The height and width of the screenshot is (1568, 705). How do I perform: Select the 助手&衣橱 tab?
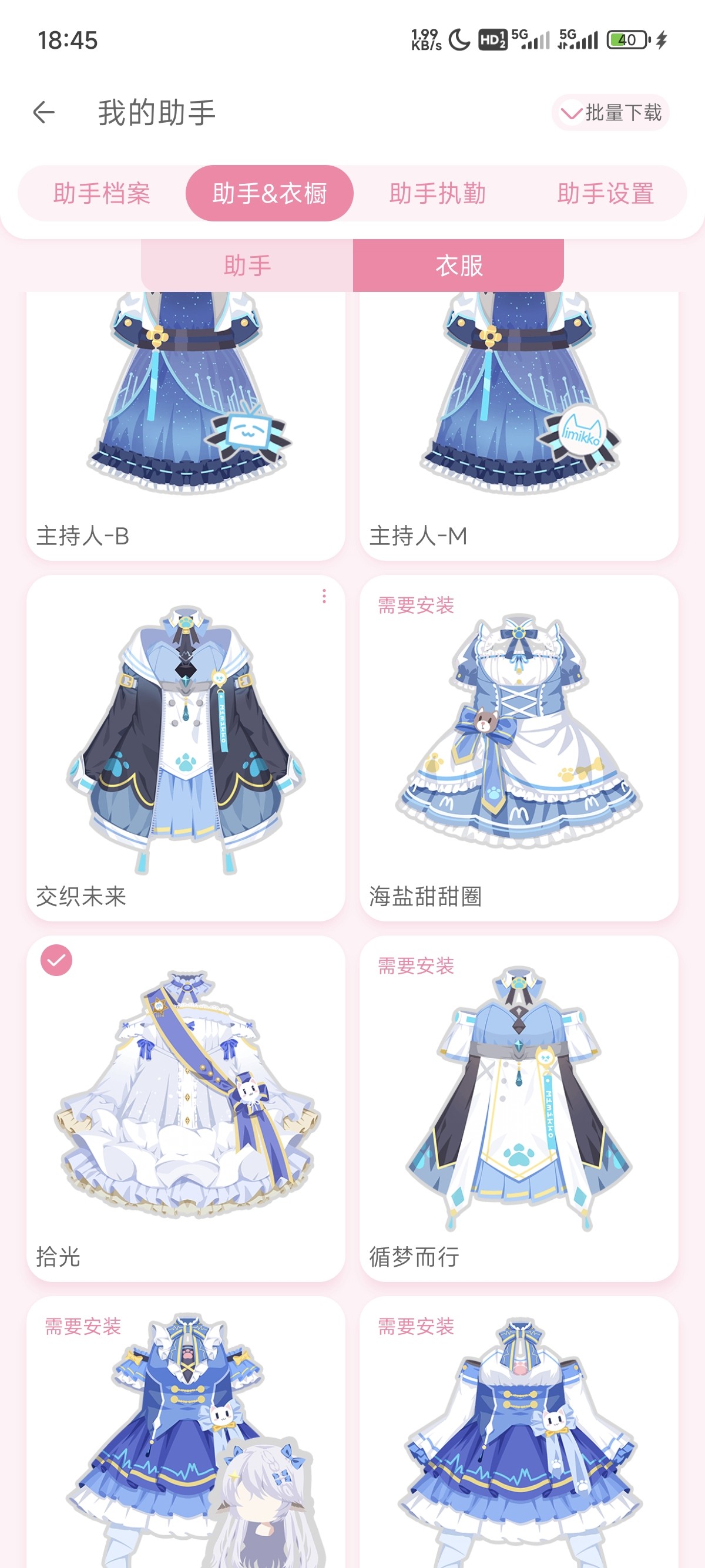click(269, 194)
